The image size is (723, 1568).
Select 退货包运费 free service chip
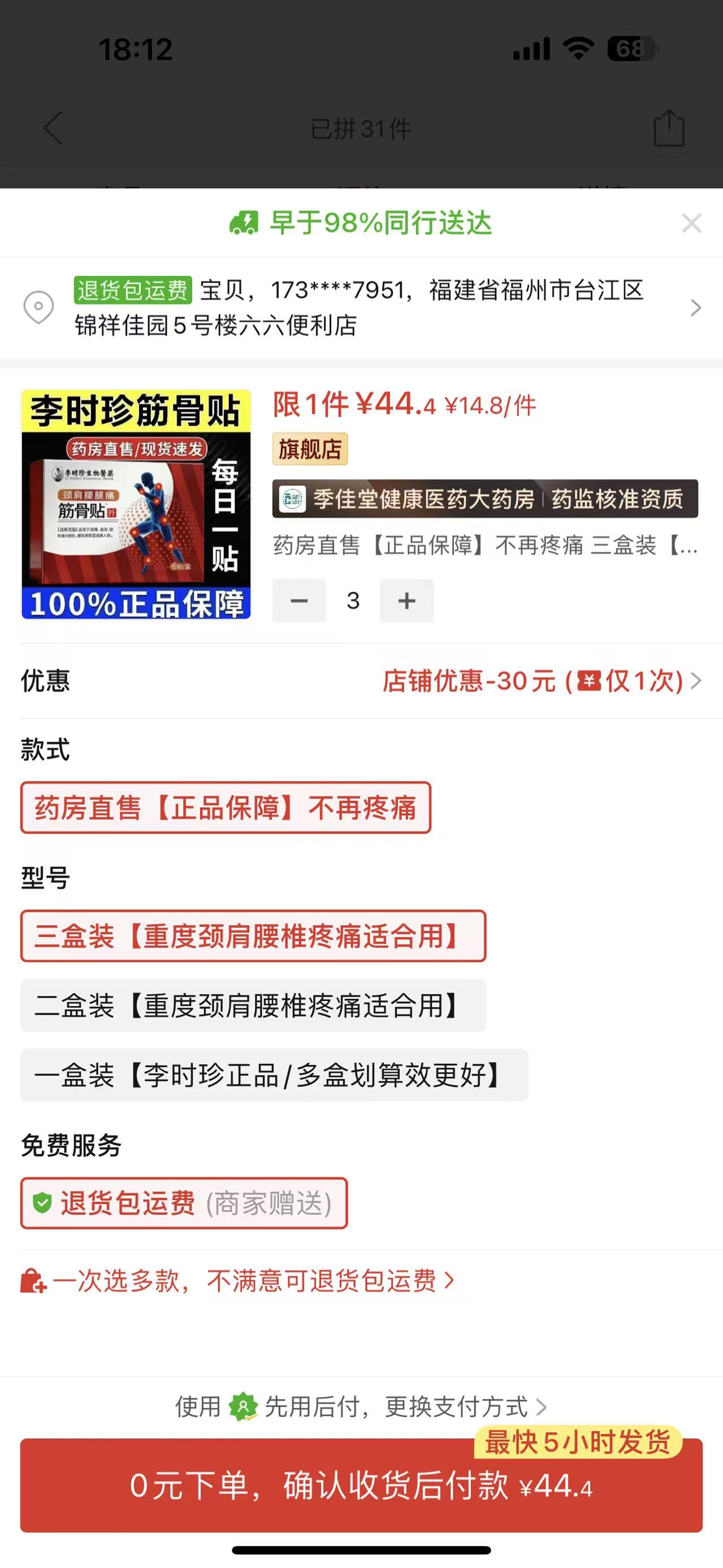(x=184, y=1203)
